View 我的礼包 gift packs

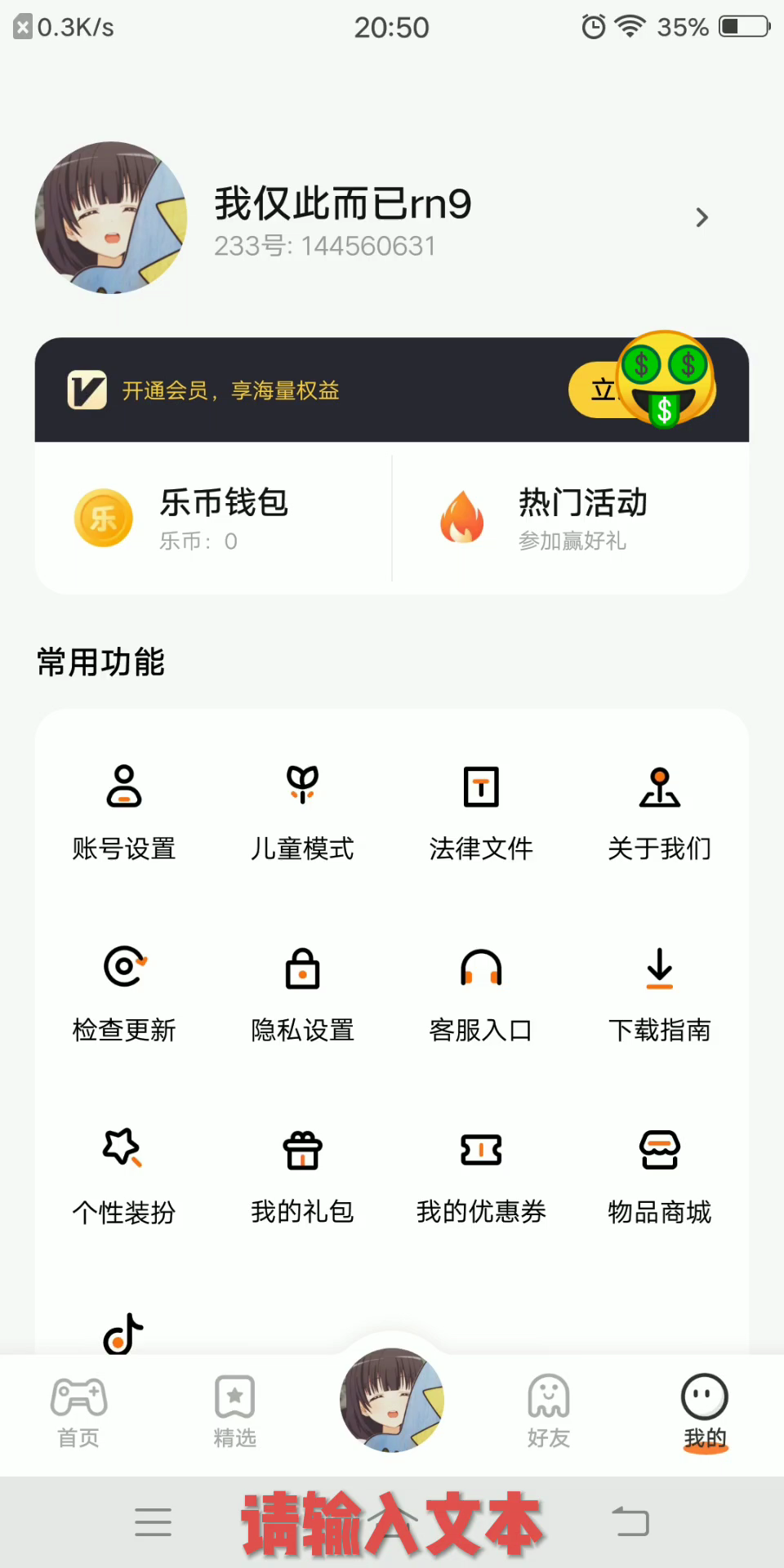click(302, 1174)
